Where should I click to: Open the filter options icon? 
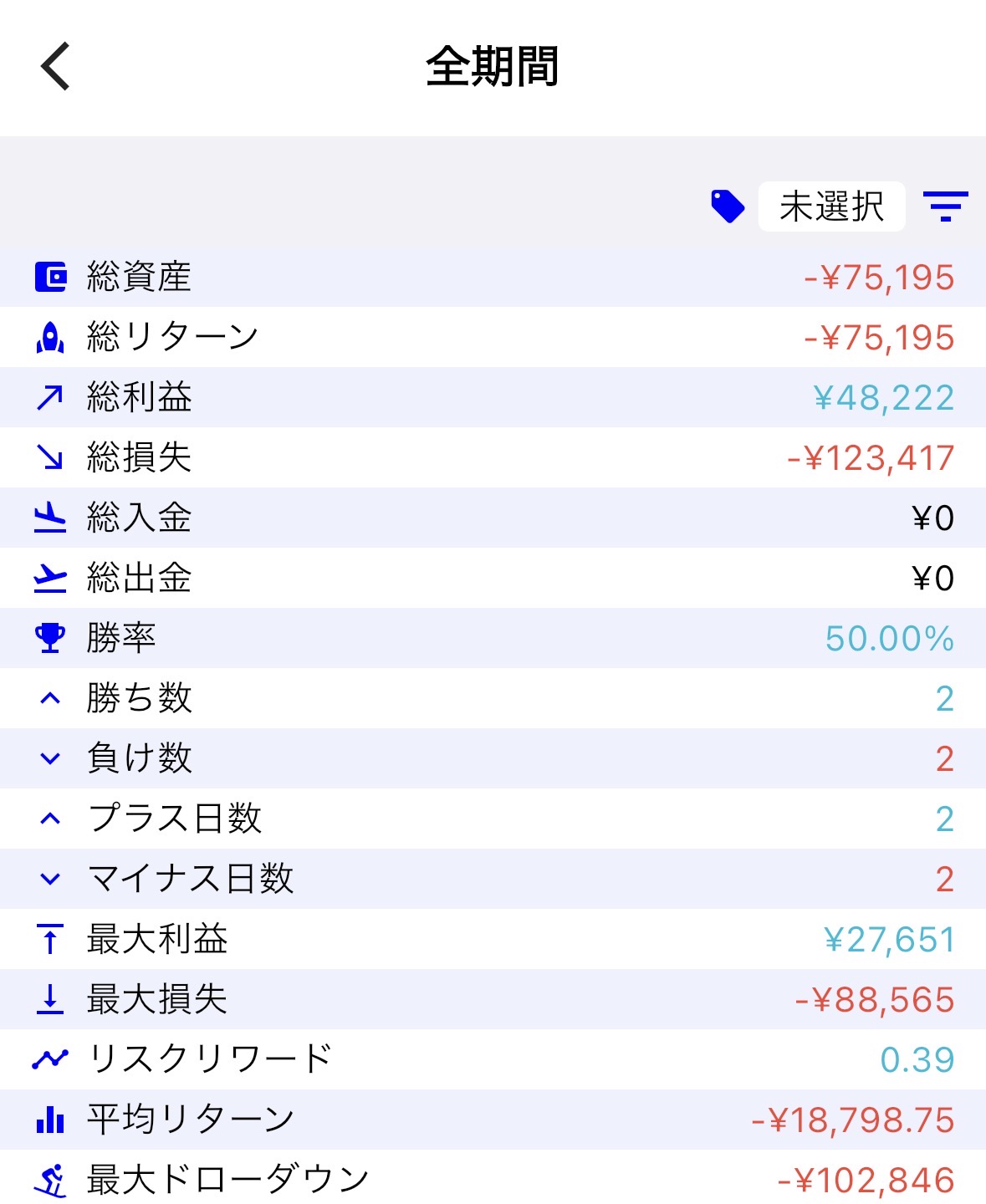(x=945, y=206)
